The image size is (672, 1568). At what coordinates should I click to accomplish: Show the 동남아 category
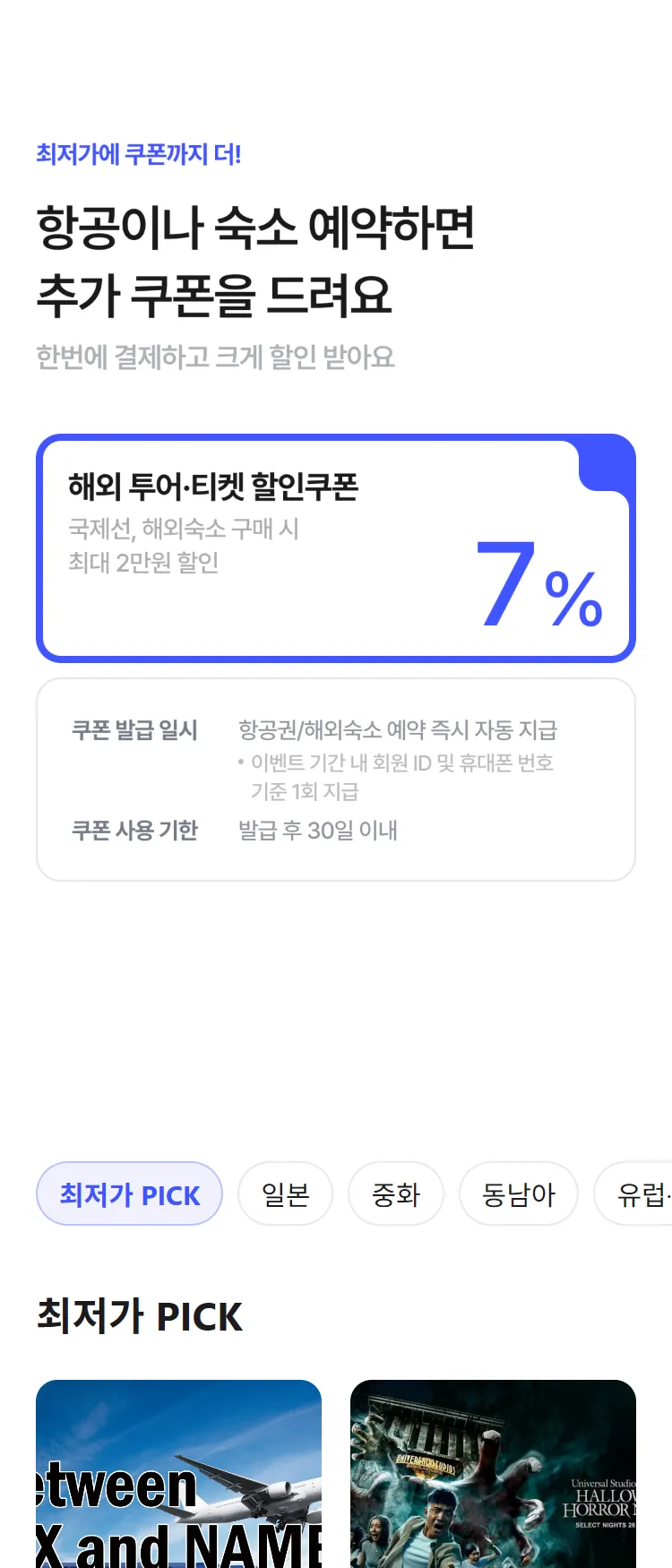pos(518,1193)
